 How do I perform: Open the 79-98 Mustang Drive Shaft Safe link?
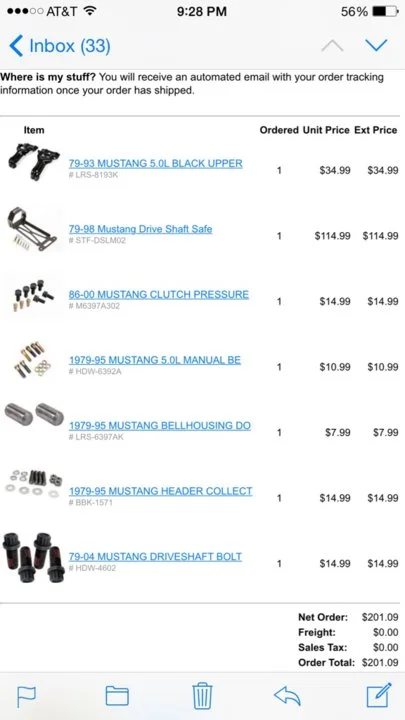(x=141, y=229)
